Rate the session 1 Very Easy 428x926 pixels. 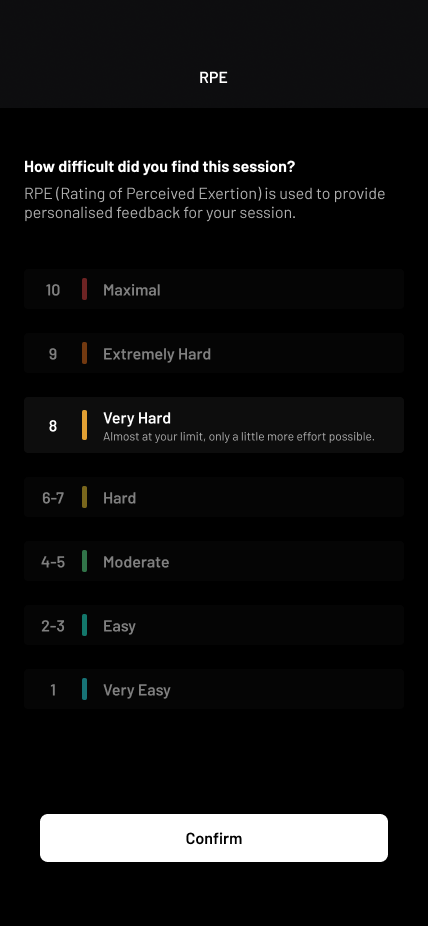(x=214, y=689)
